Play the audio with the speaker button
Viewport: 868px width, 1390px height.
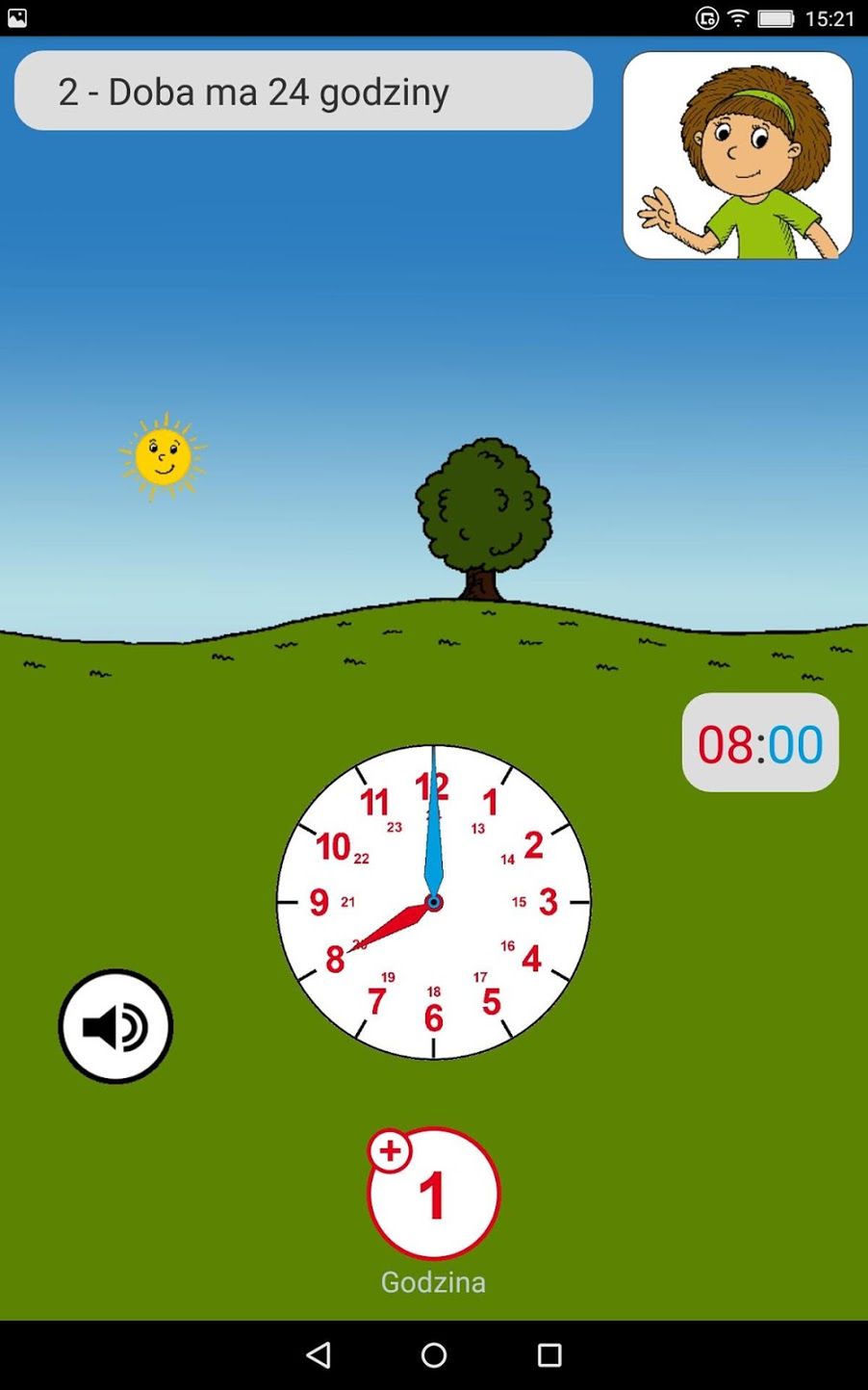(x=115, y=1026)
